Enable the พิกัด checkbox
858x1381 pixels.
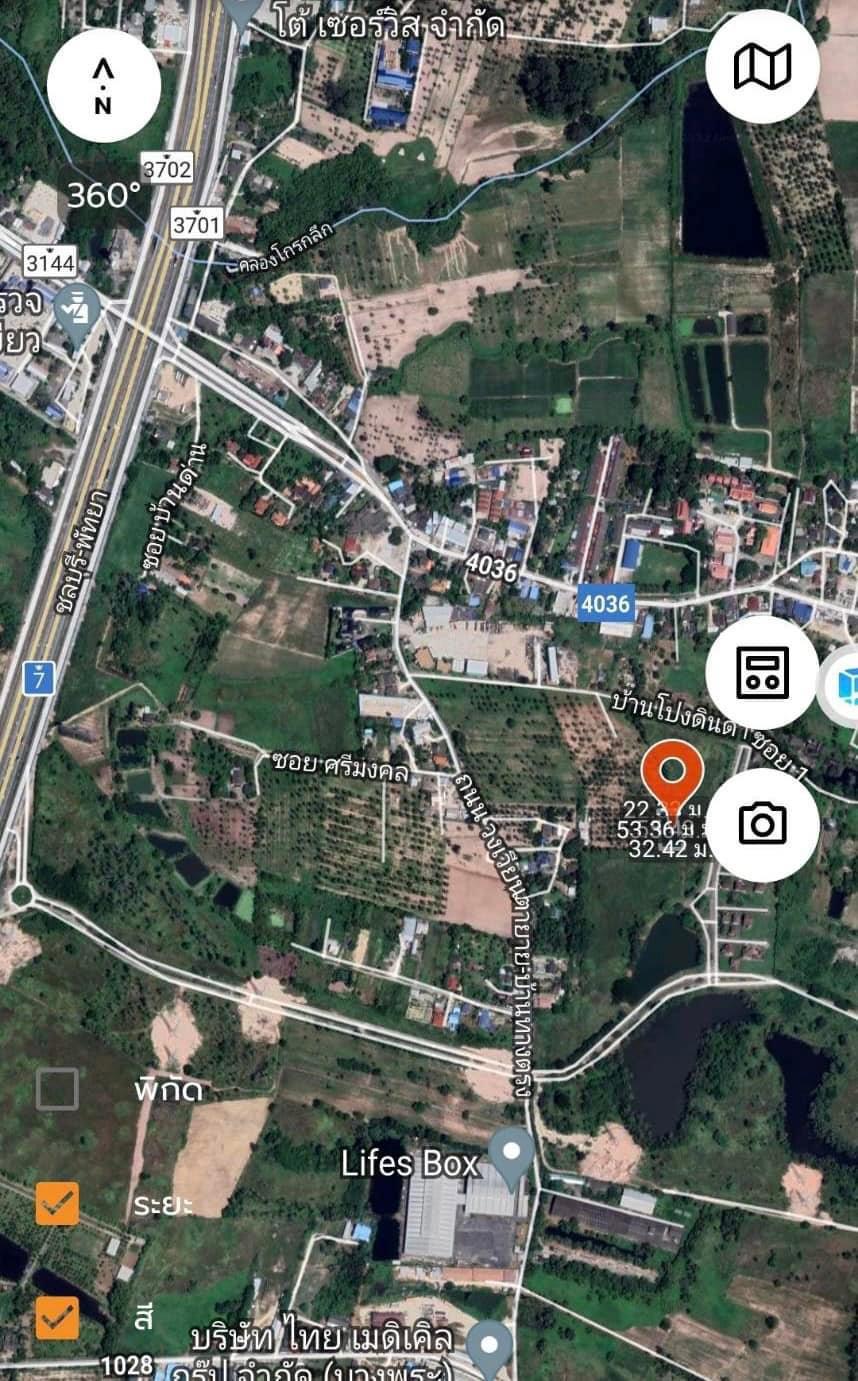pyautogui.click(x=57, y=1089)
